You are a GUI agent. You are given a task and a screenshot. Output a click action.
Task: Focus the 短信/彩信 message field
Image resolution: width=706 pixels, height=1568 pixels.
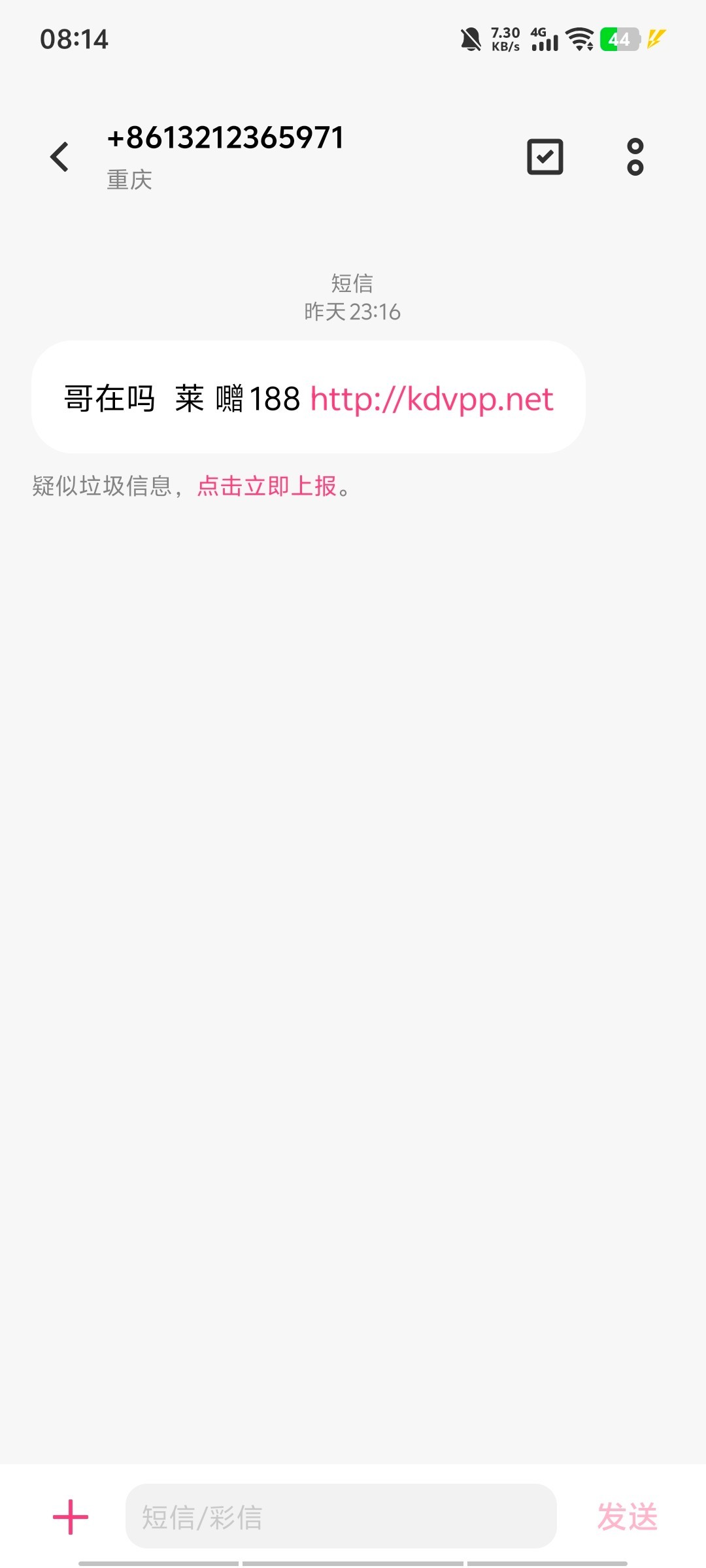340,1516
